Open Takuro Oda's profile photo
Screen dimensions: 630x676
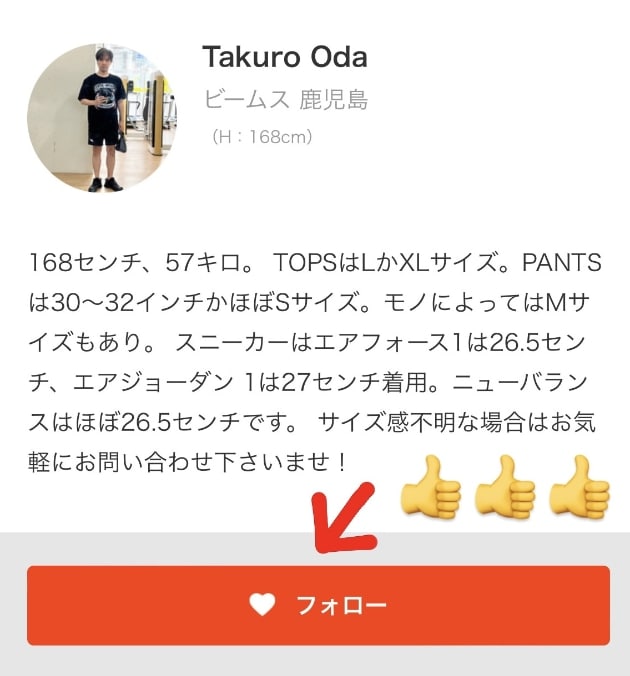click(103, 118)
